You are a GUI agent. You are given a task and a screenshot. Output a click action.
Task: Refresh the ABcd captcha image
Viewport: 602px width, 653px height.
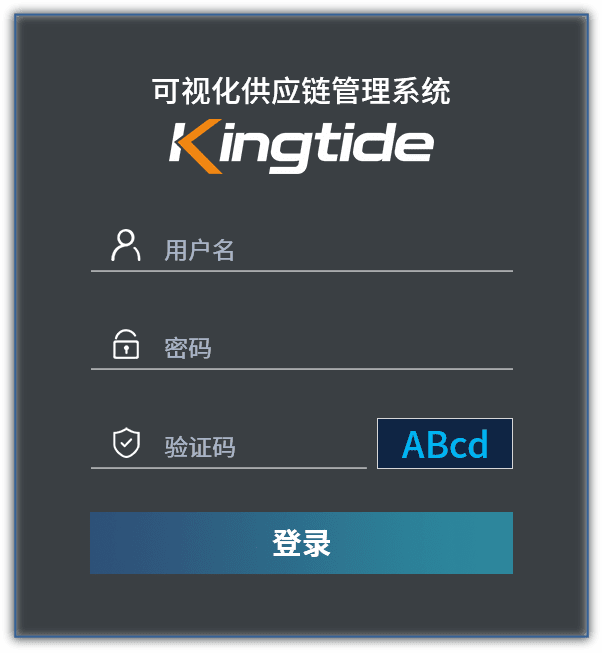(444, 444)
